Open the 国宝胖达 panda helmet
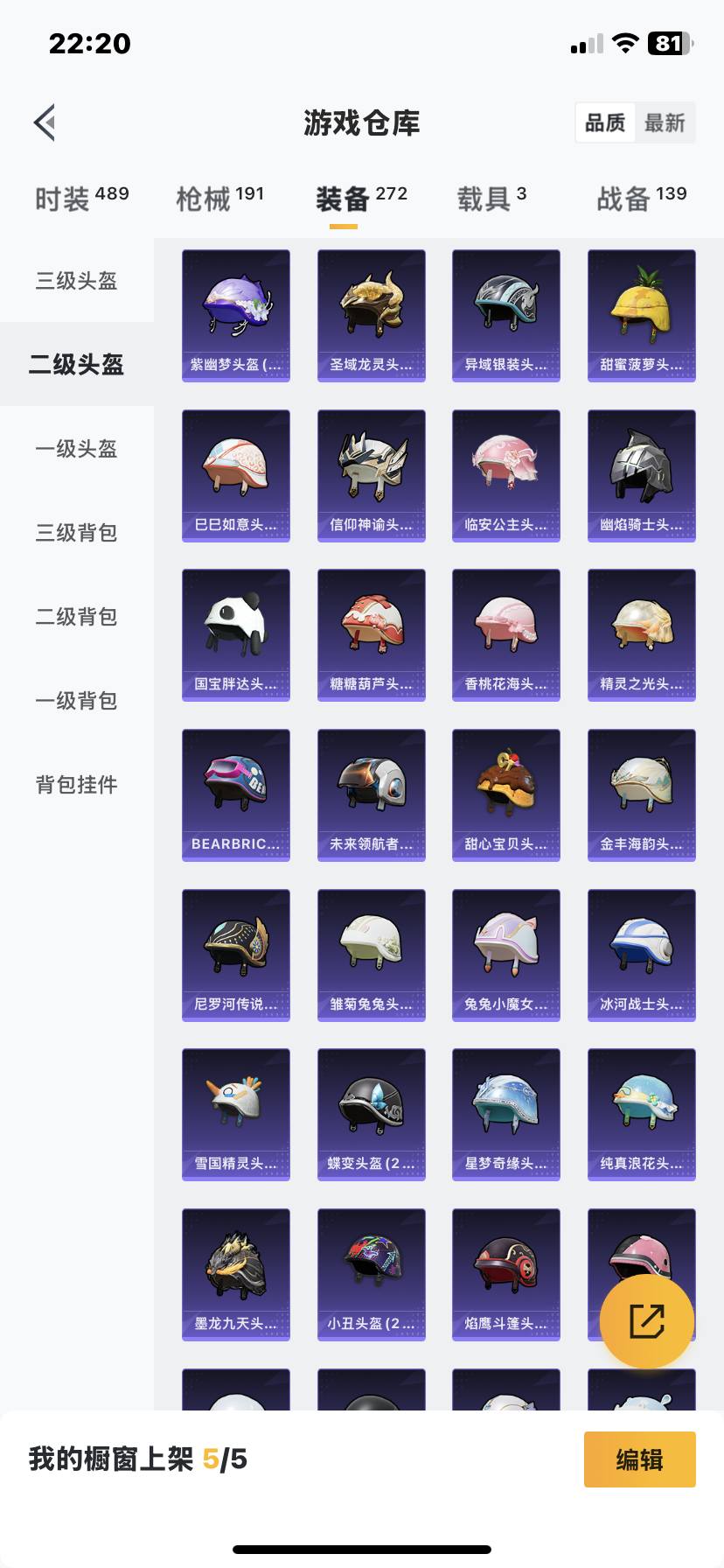The image size is (724, 1568). click(235, 633)
